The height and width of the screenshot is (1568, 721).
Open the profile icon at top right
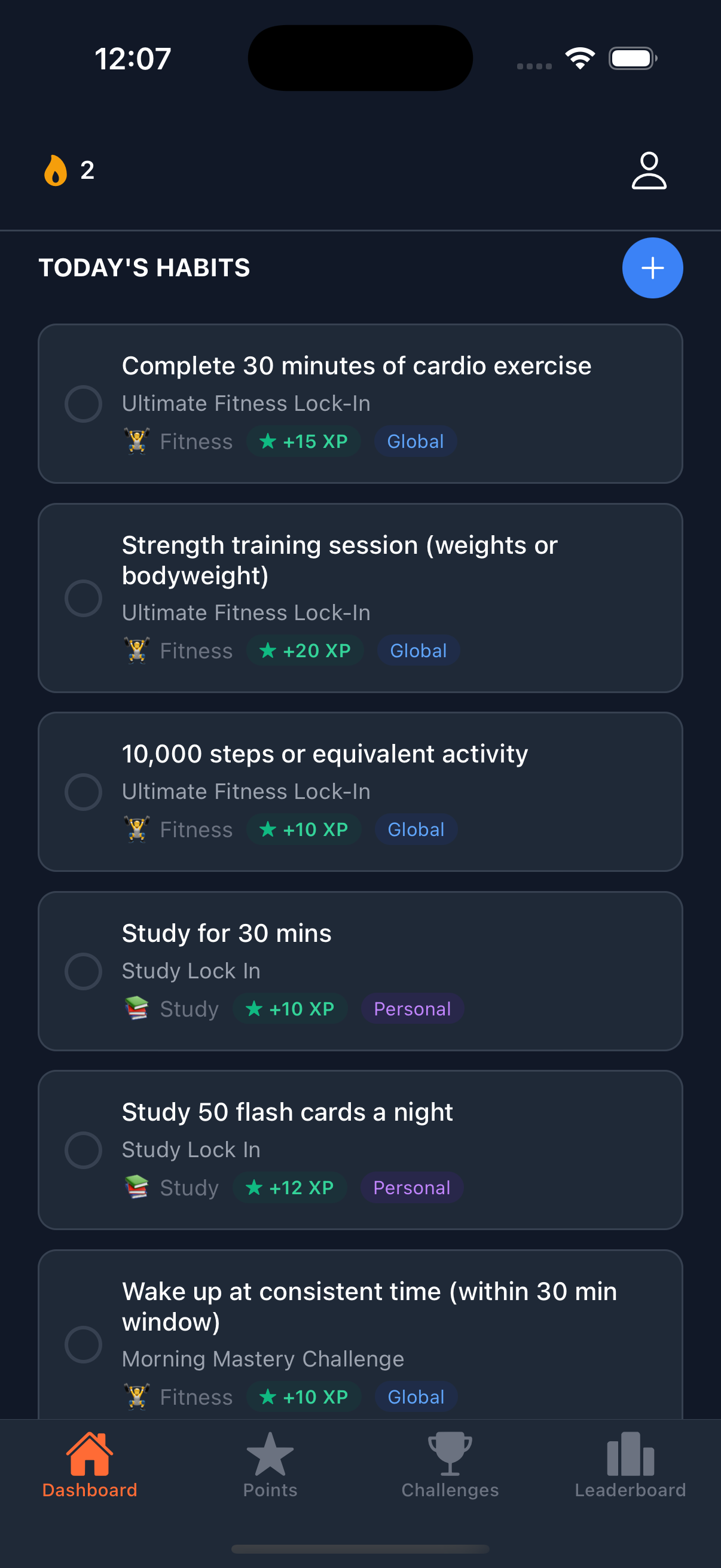click(x=649, y=170)
